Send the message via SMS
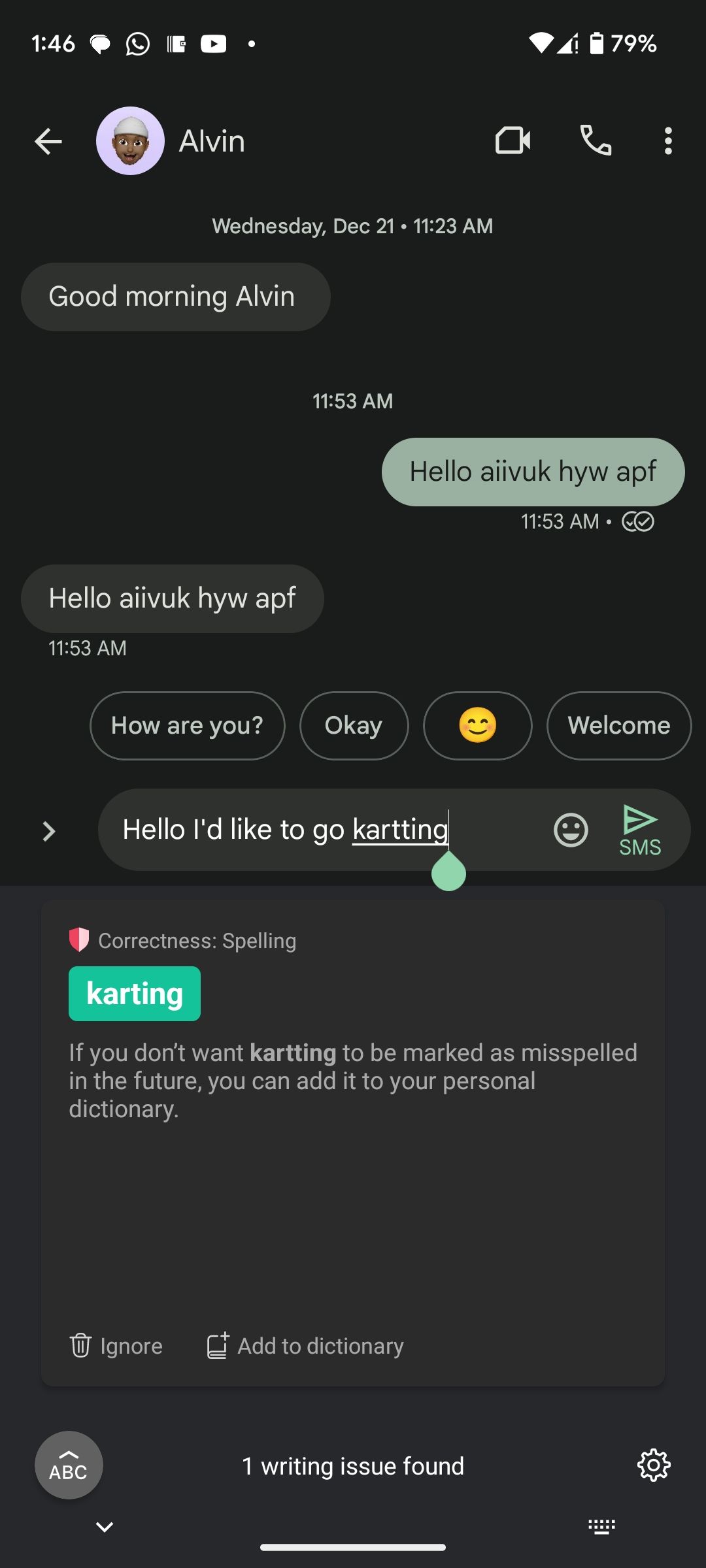 point(639,830)
